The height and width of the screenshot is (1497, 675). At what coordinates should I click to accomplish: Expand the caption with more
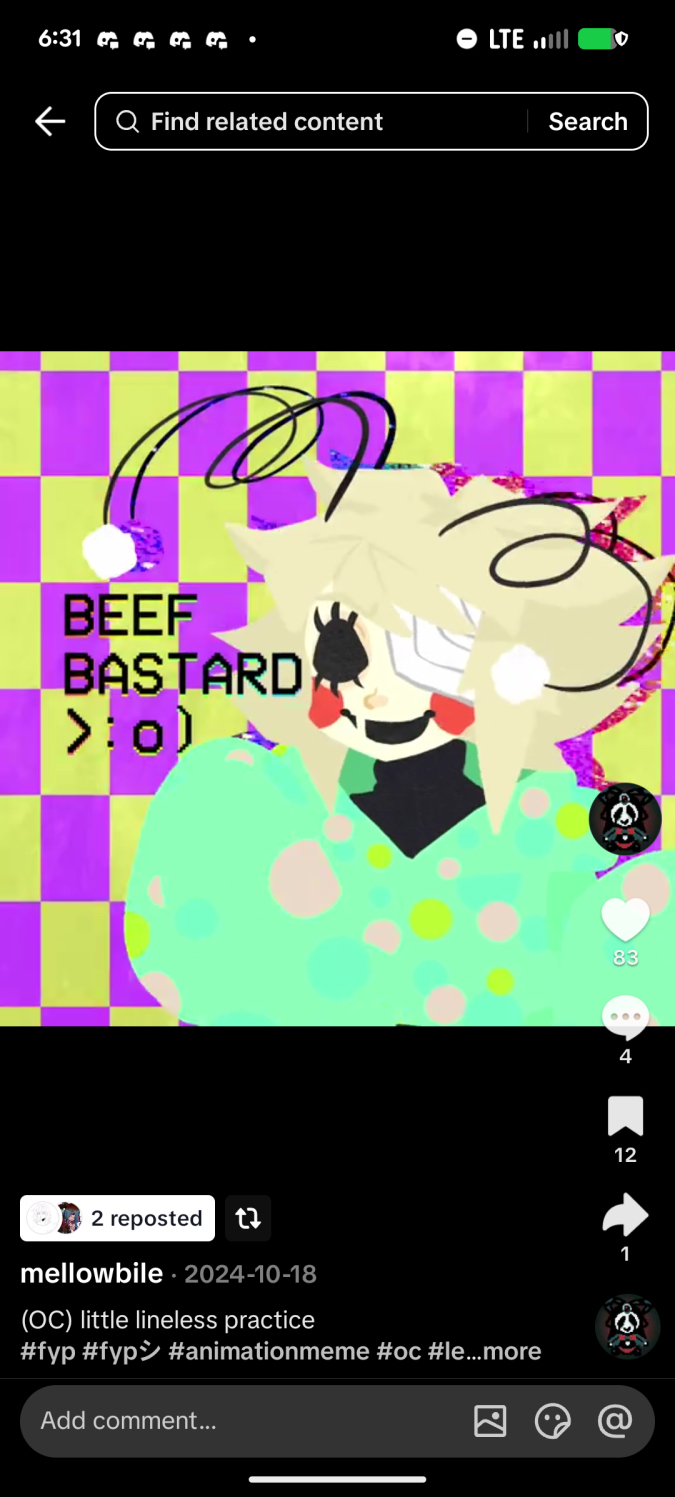click(x=511, y=1351)
